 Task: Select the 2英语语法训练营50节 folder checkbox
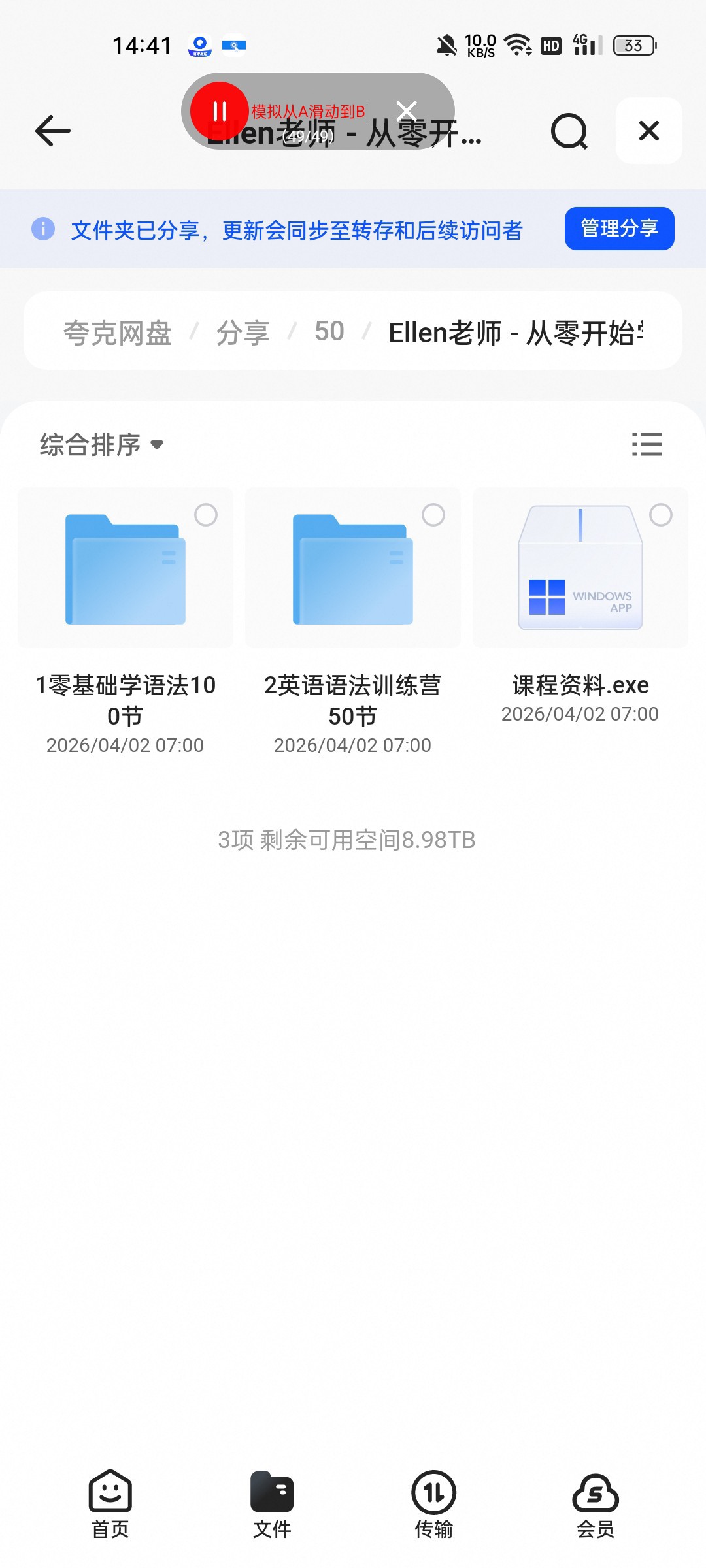tap(433, 515)
